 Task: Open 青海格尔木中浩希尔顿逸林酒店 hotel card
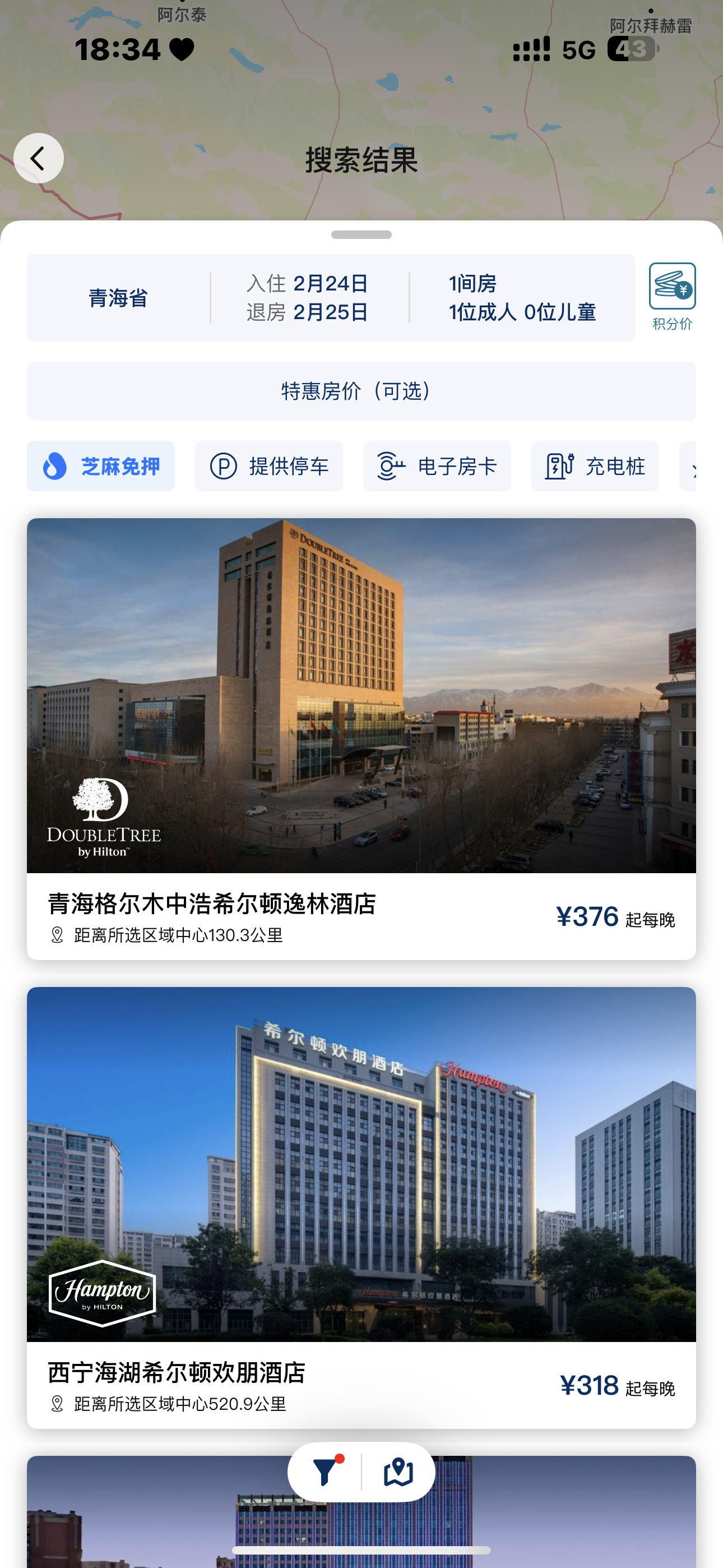coord(361,738)
